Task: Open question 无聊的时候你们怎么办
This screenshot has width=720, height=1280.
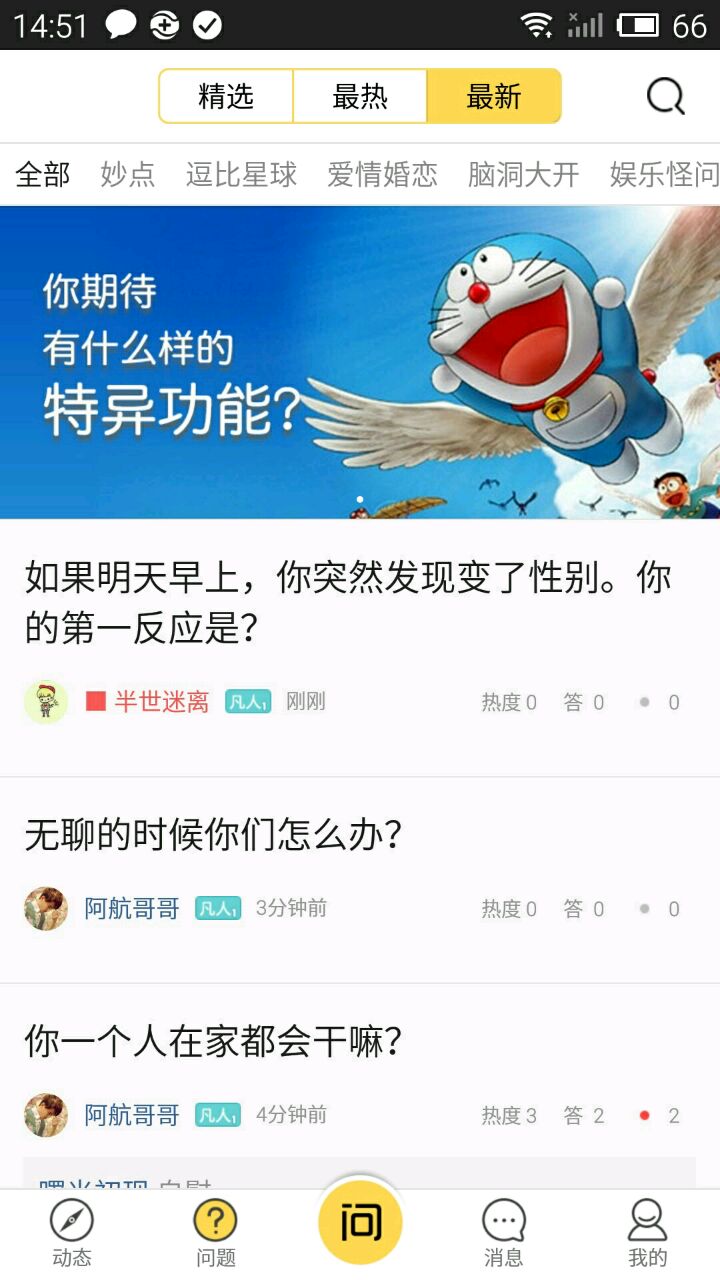Action: click(x=213, y=835)
